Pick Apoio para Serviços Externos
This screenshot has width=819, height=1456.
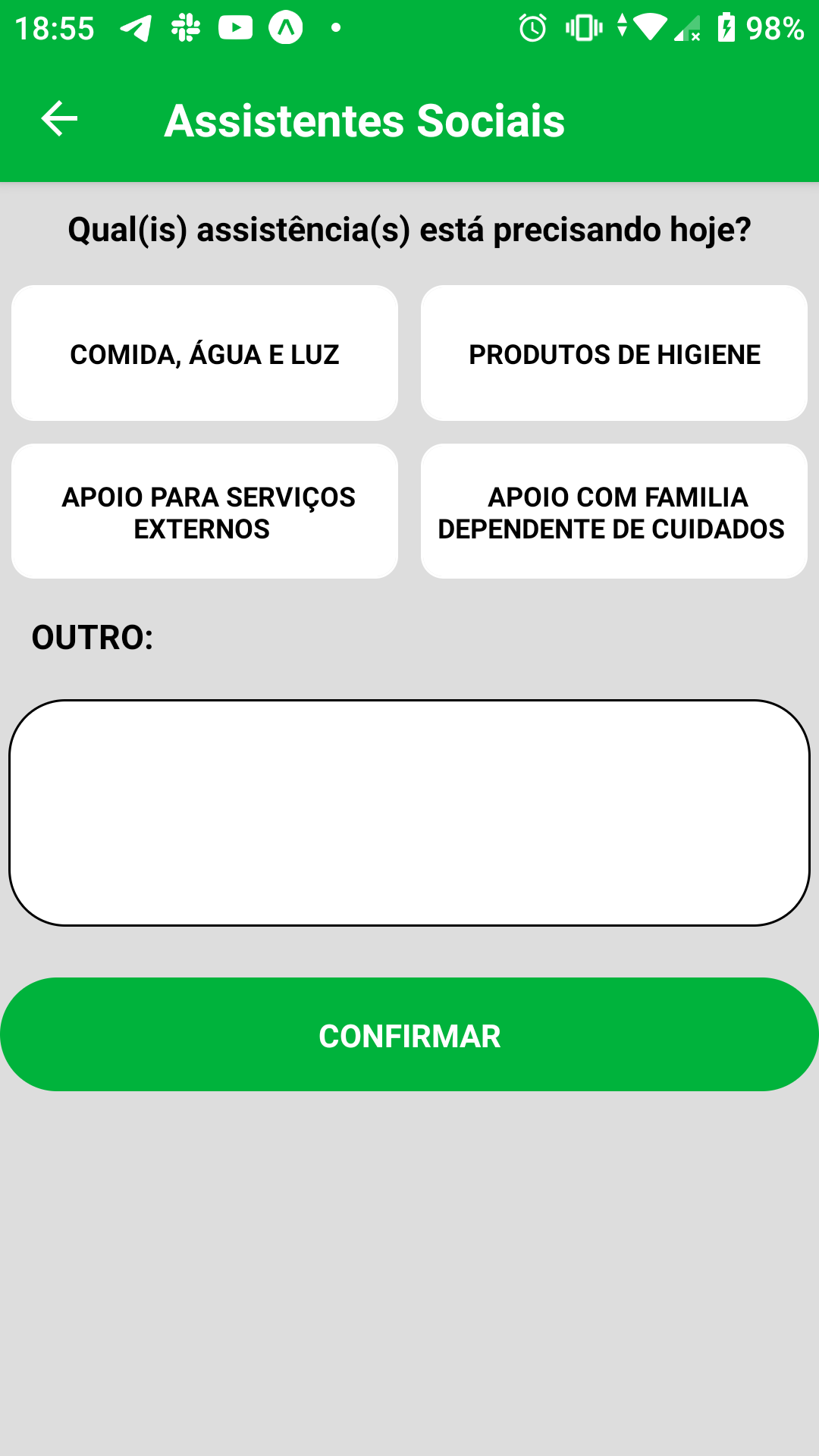205,512
